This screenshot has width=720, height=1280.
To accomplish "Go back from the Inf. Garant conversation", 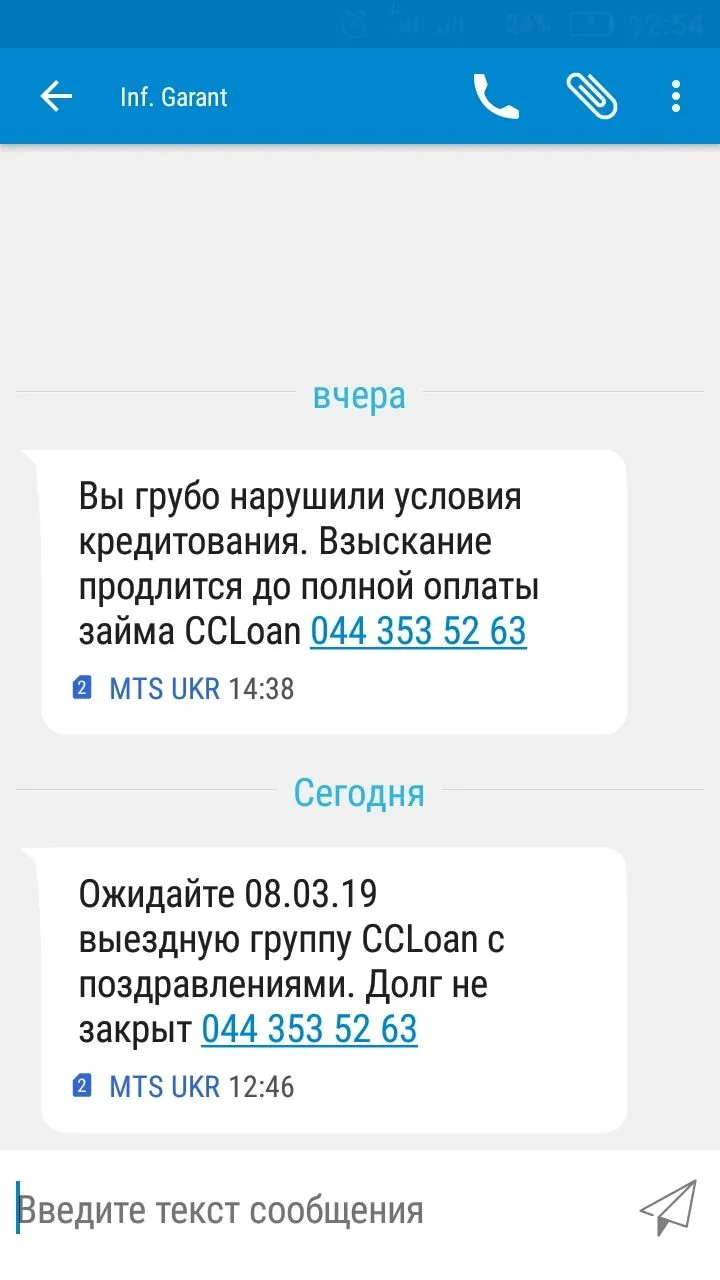I will (56, 97).
